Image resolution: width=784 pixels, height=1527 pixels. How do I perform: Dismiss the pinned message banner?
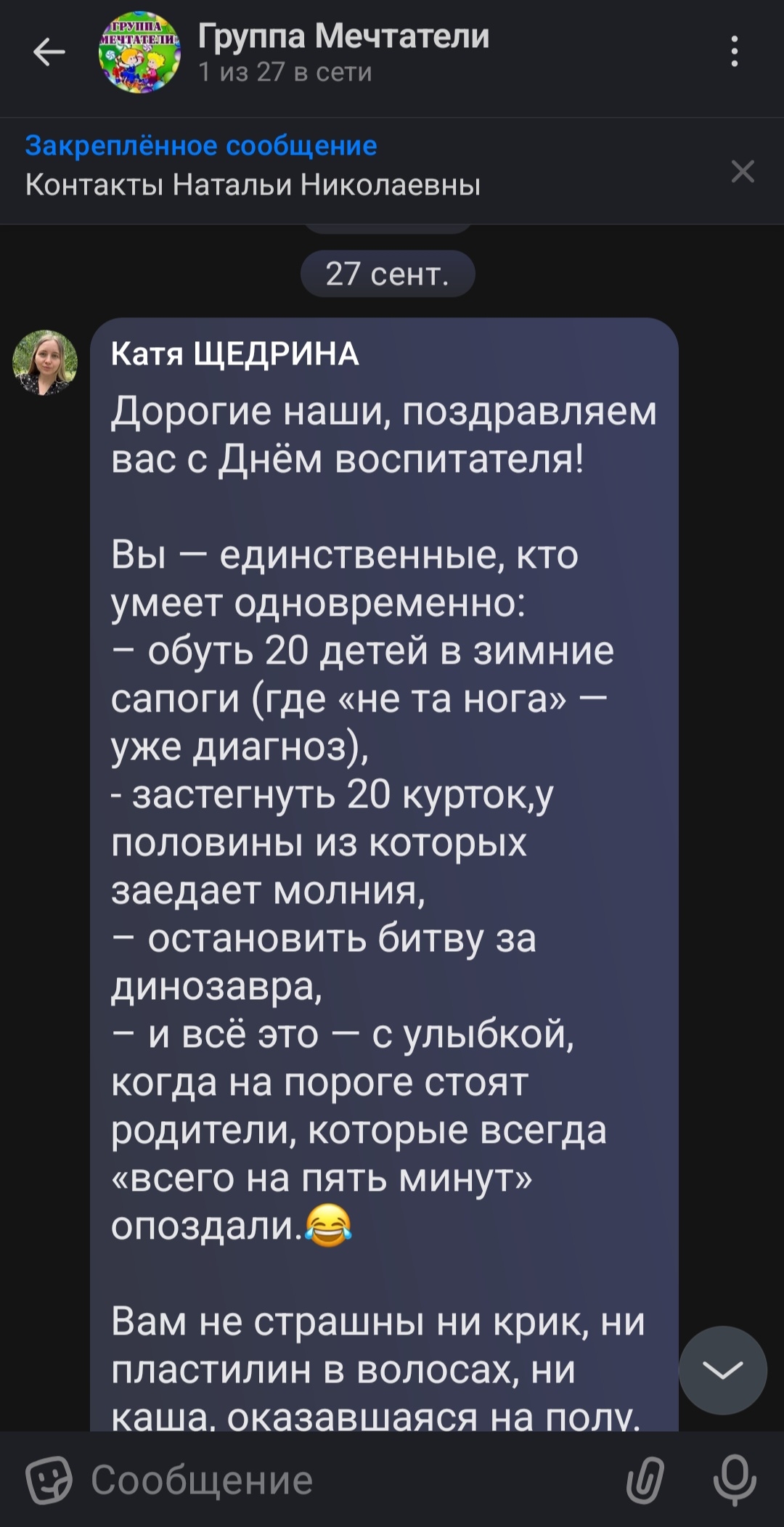[743, 171]
